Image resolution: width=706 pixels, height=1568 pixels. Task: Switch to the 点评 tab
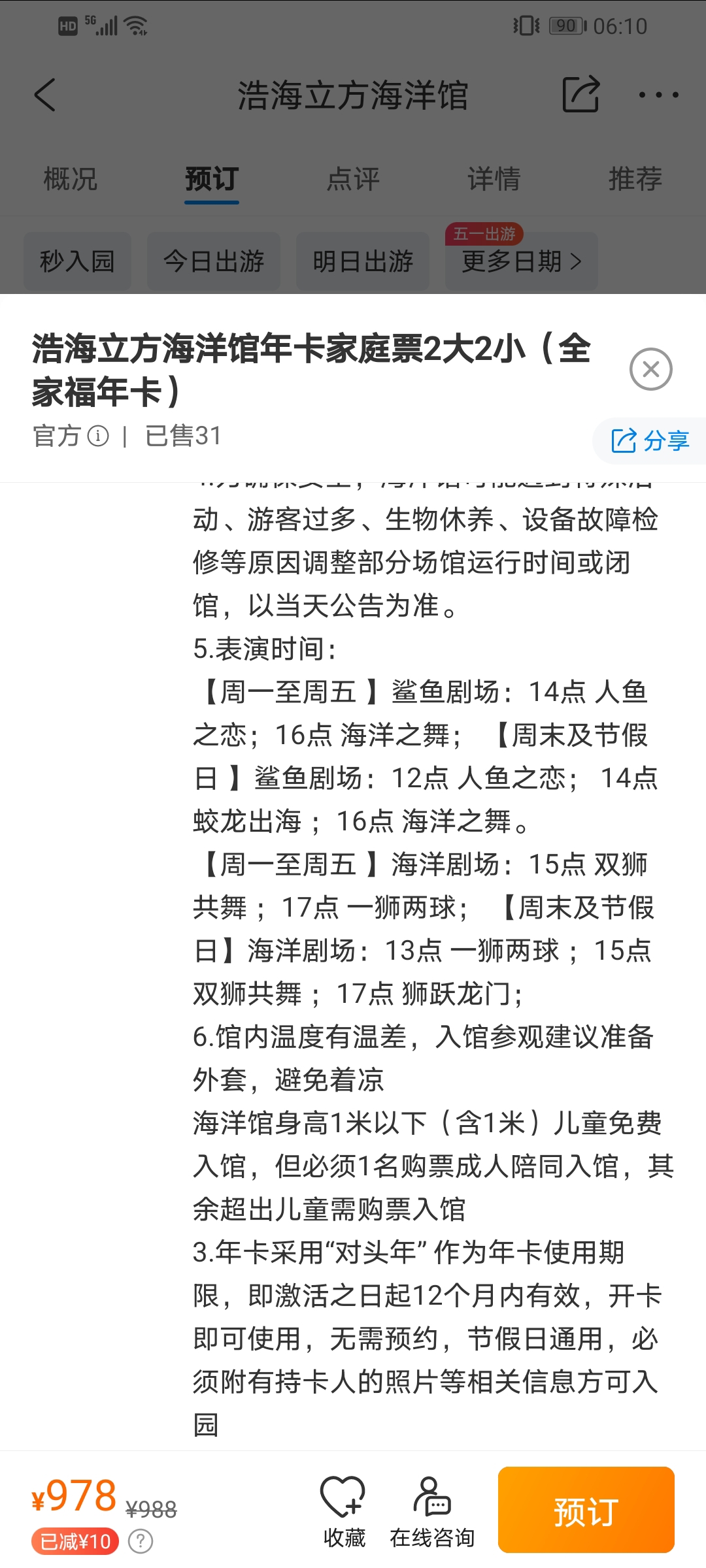coord(353,178)
